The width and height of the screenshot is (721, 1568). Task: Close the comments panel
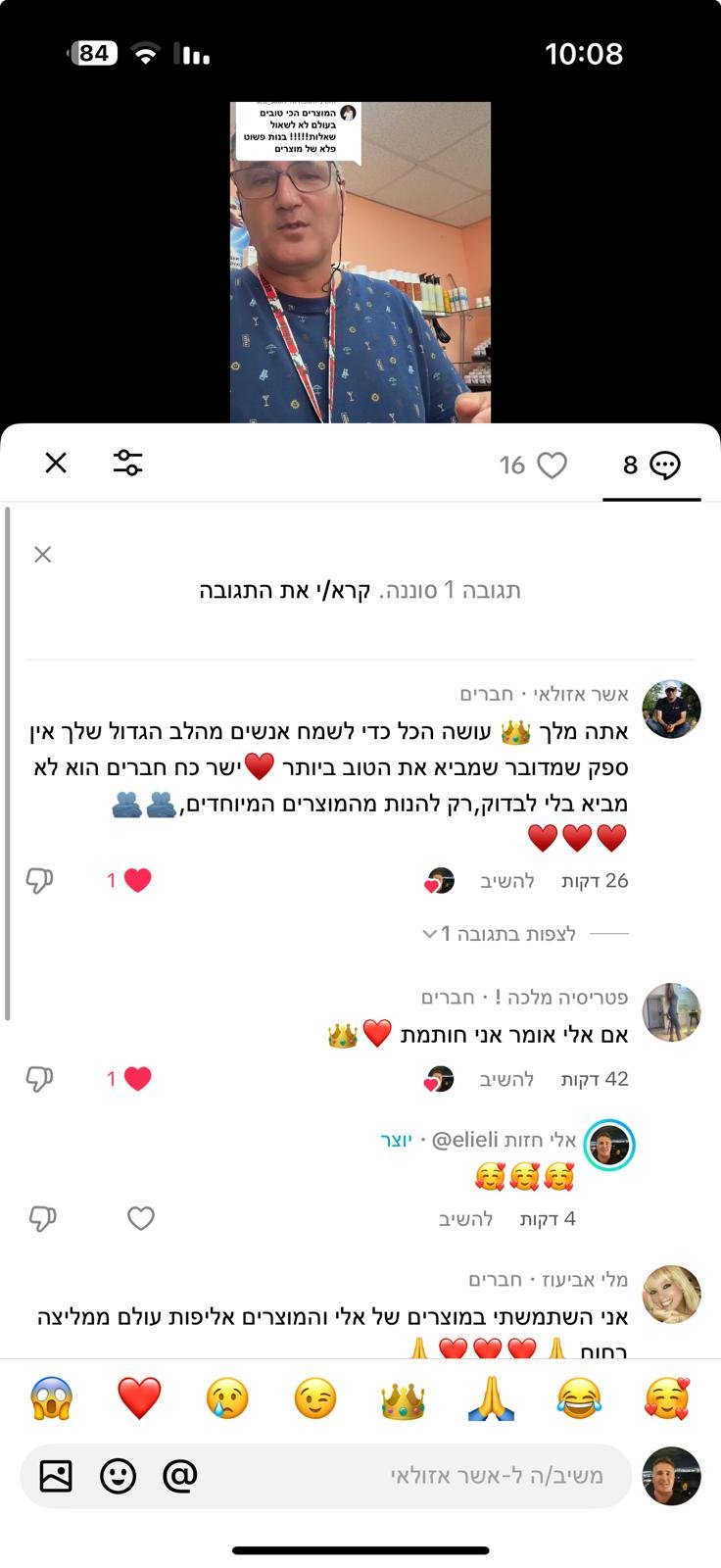point(56,464)
